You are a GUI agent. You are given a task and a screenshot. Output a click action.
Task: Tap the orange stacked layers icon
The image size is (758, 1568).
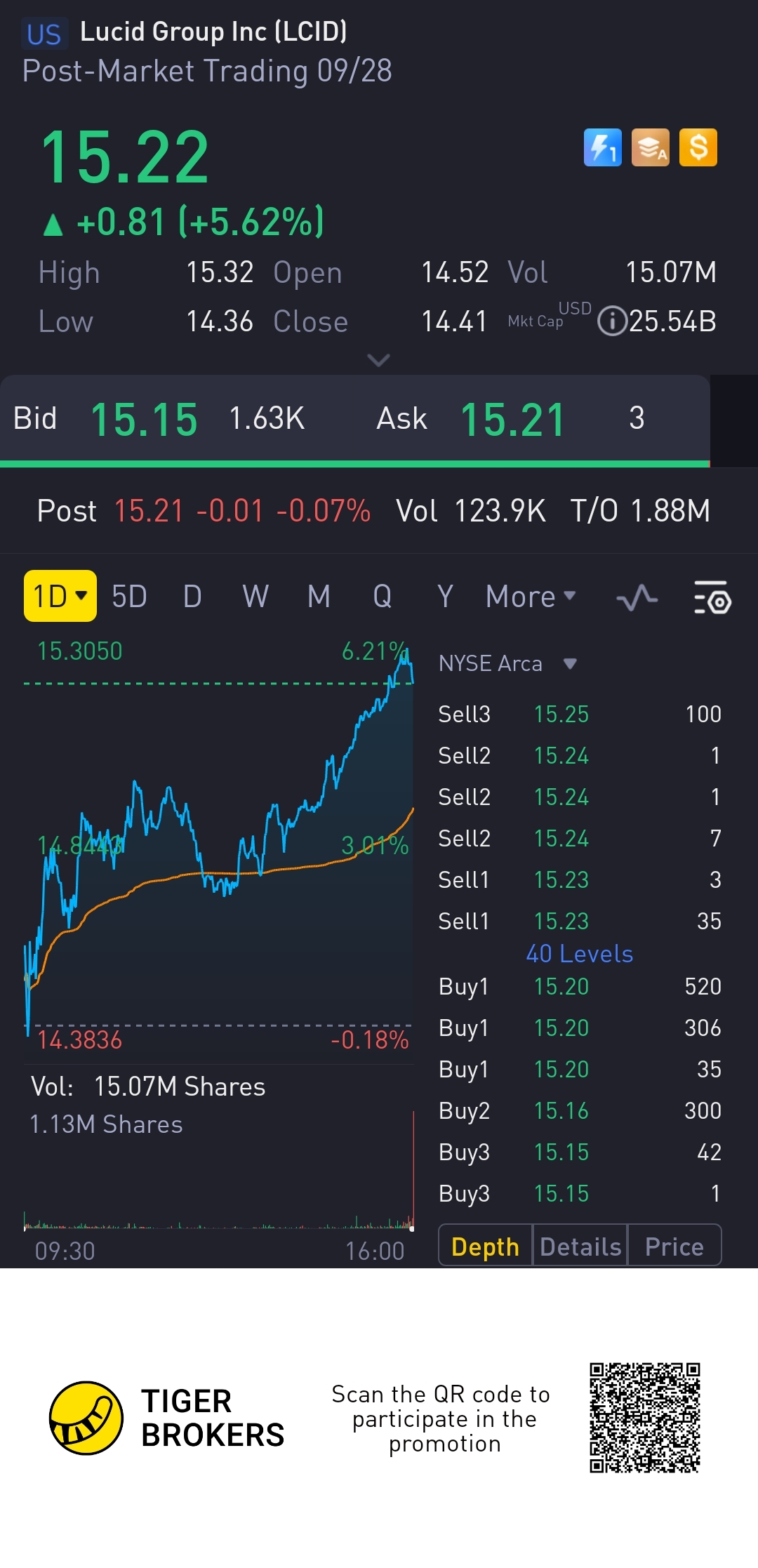(x=650, y=147)
